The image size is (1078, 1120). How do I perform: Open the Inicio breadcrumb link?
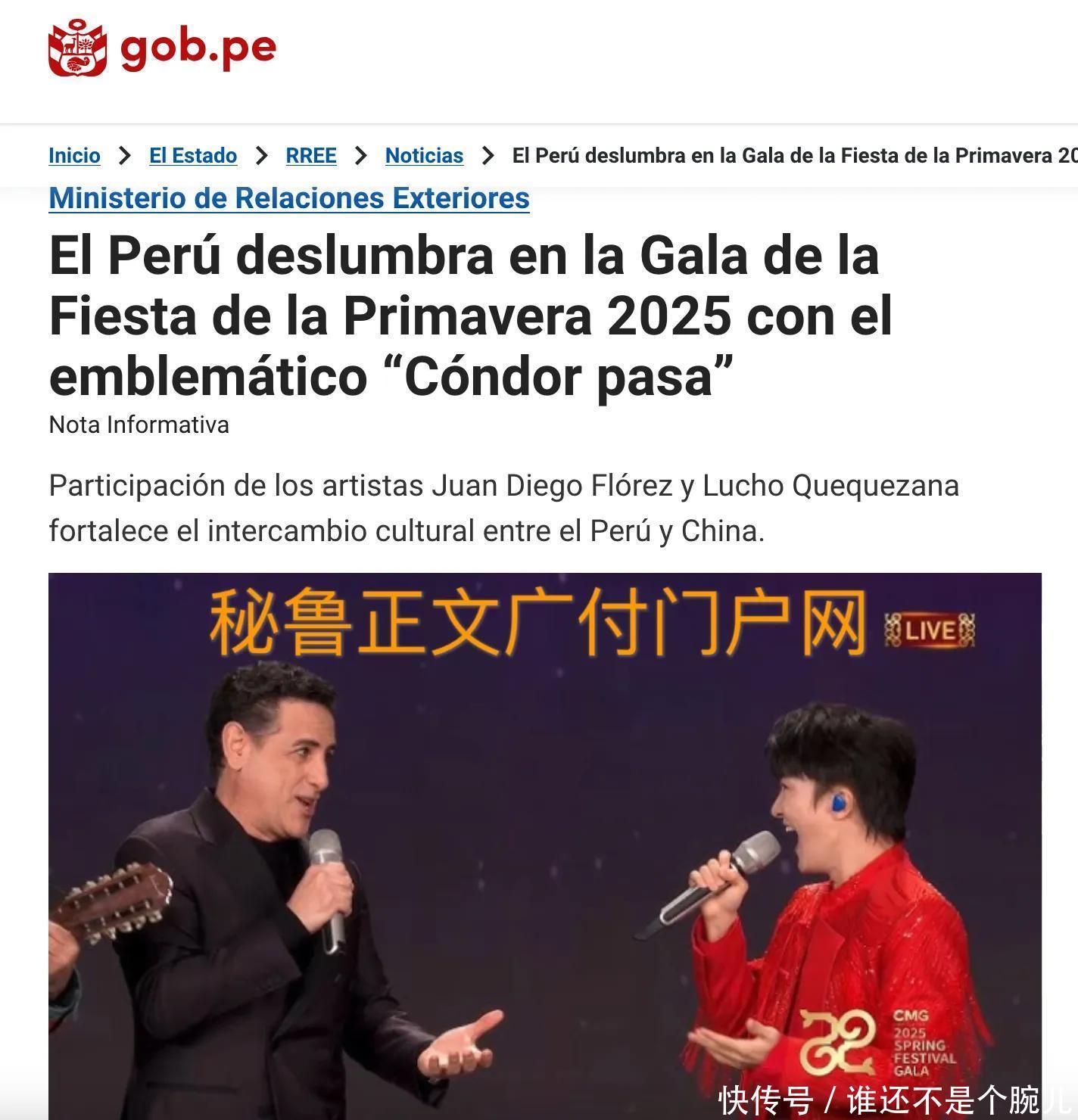74,155
